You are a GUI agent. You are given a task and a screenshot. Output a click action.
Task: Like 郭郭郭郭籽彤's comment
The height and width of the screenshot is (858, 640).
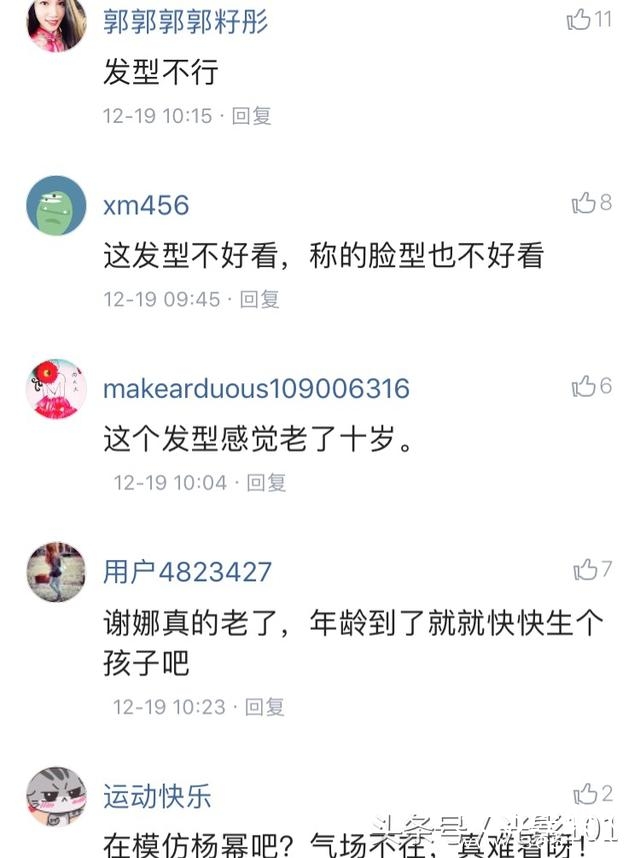click(579, 19)
